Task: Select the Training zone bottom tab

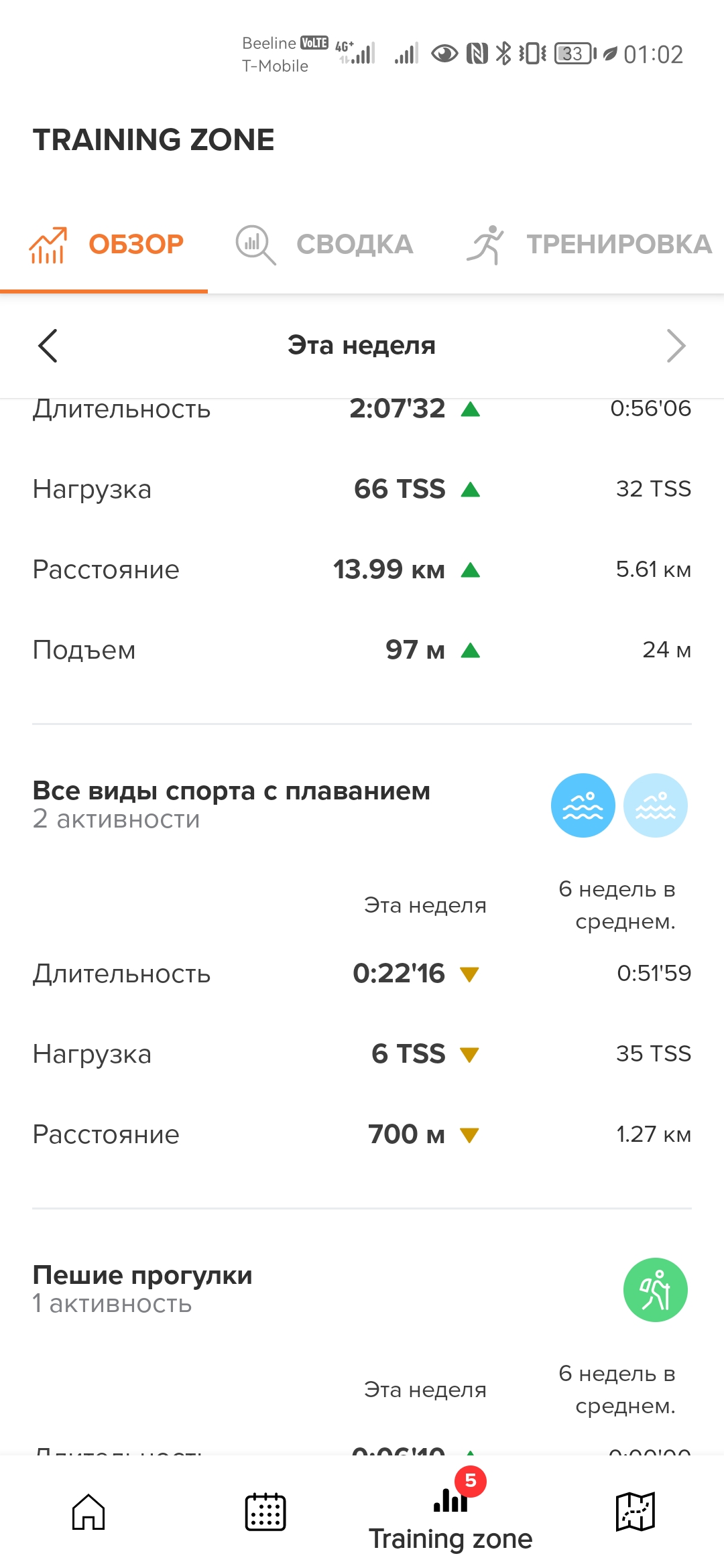Action: (x=450, y=1516)
